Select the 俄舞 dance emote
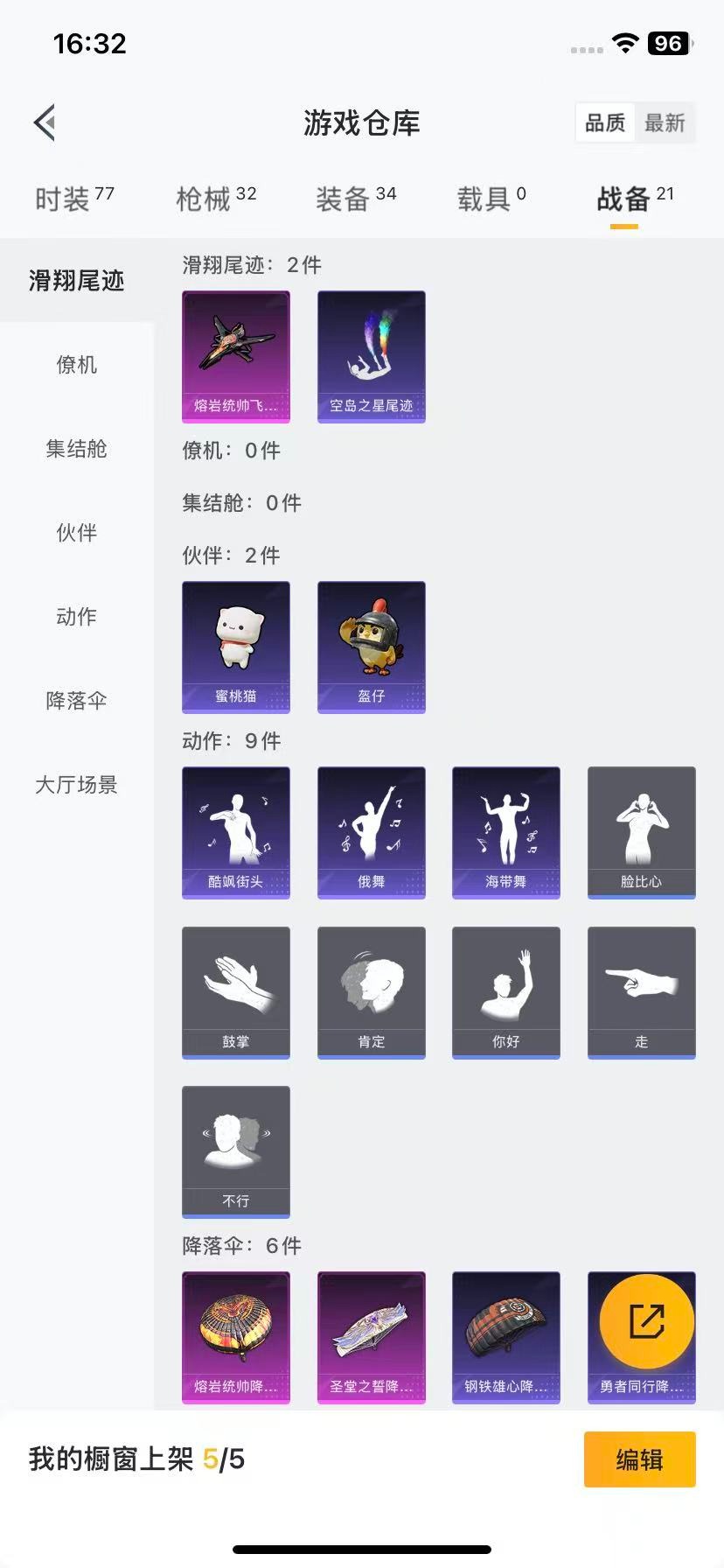The image size is (724, 1568). (x=371, y=832)
